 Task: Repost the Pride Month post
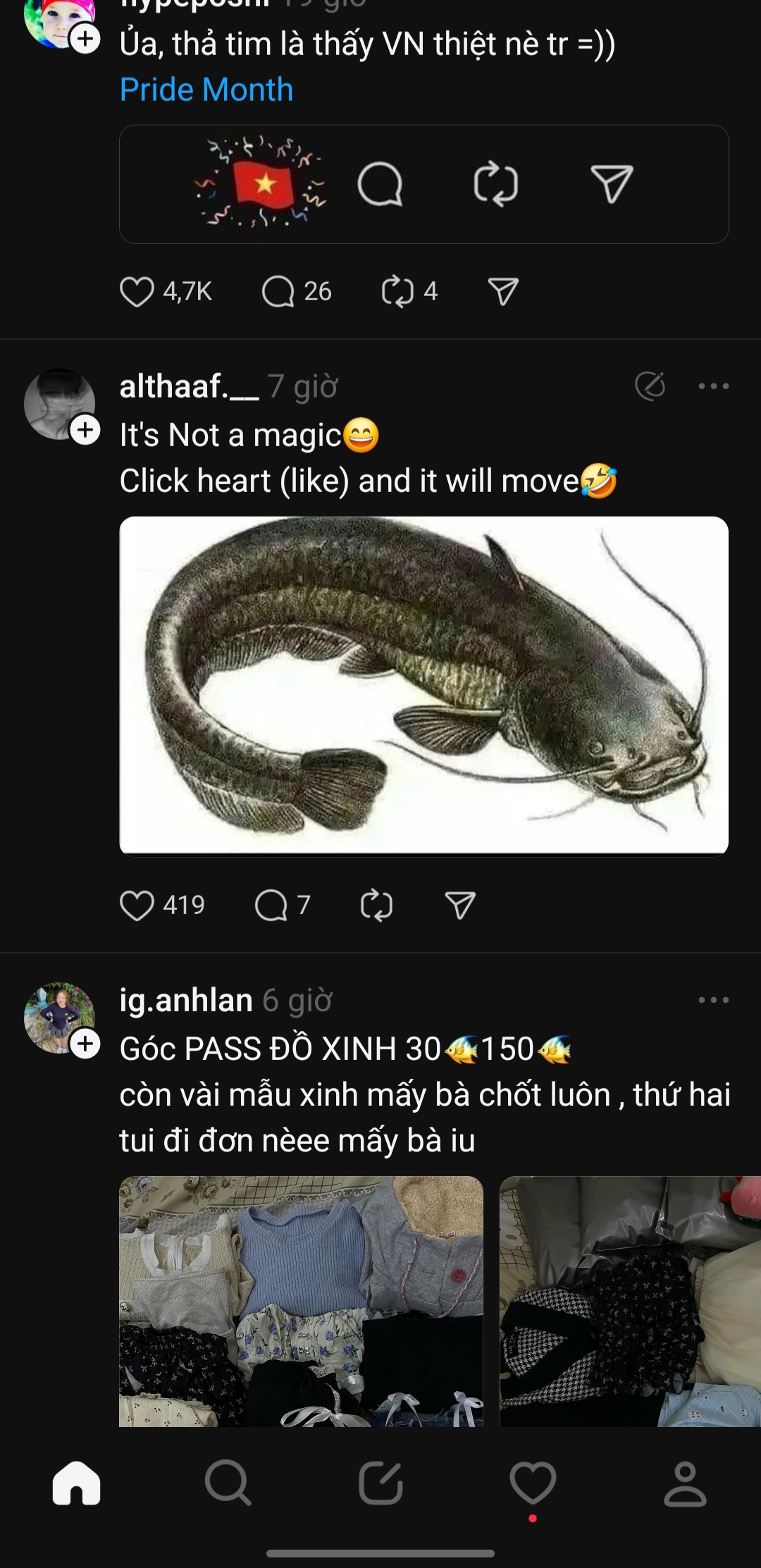(397, 292)
